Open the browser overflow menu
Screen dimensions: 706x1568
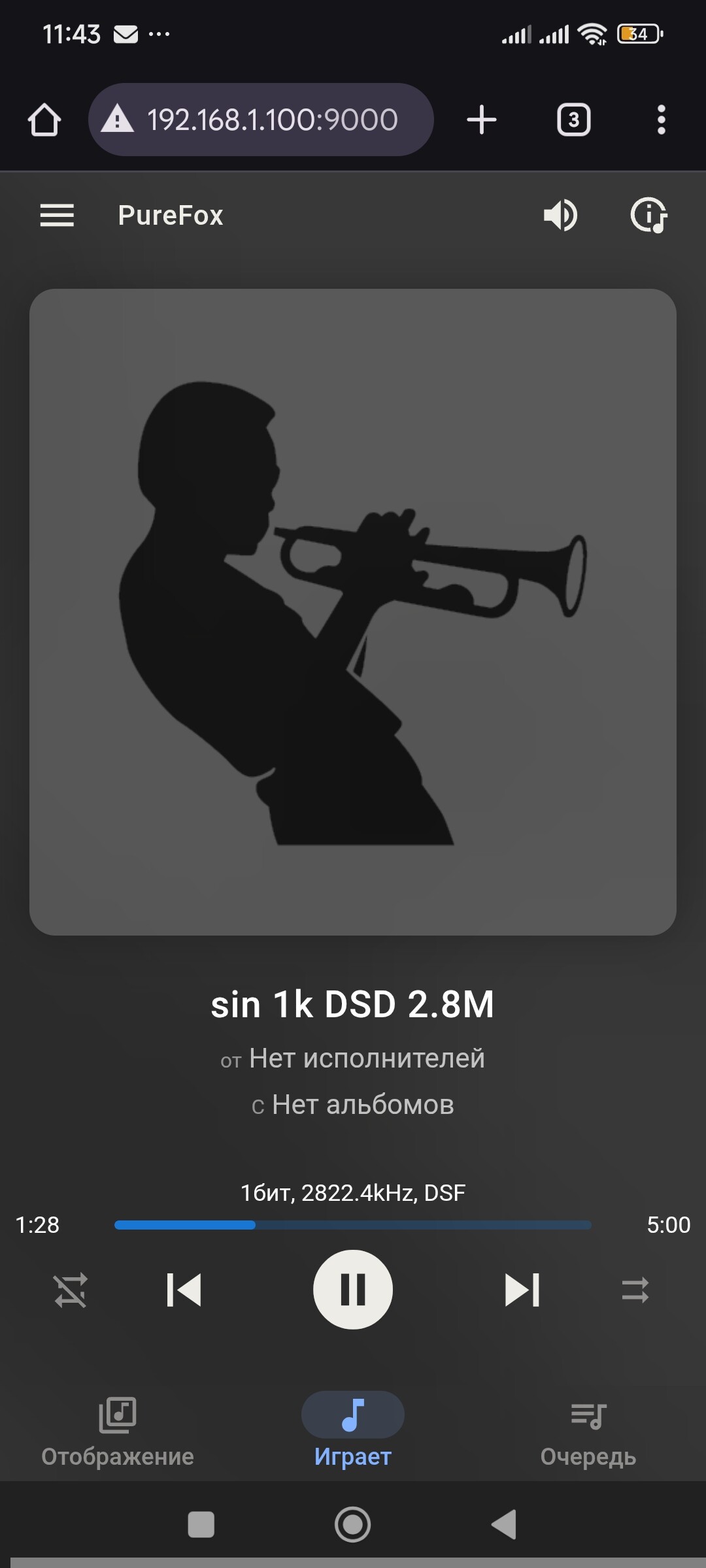tap(661, 120)
